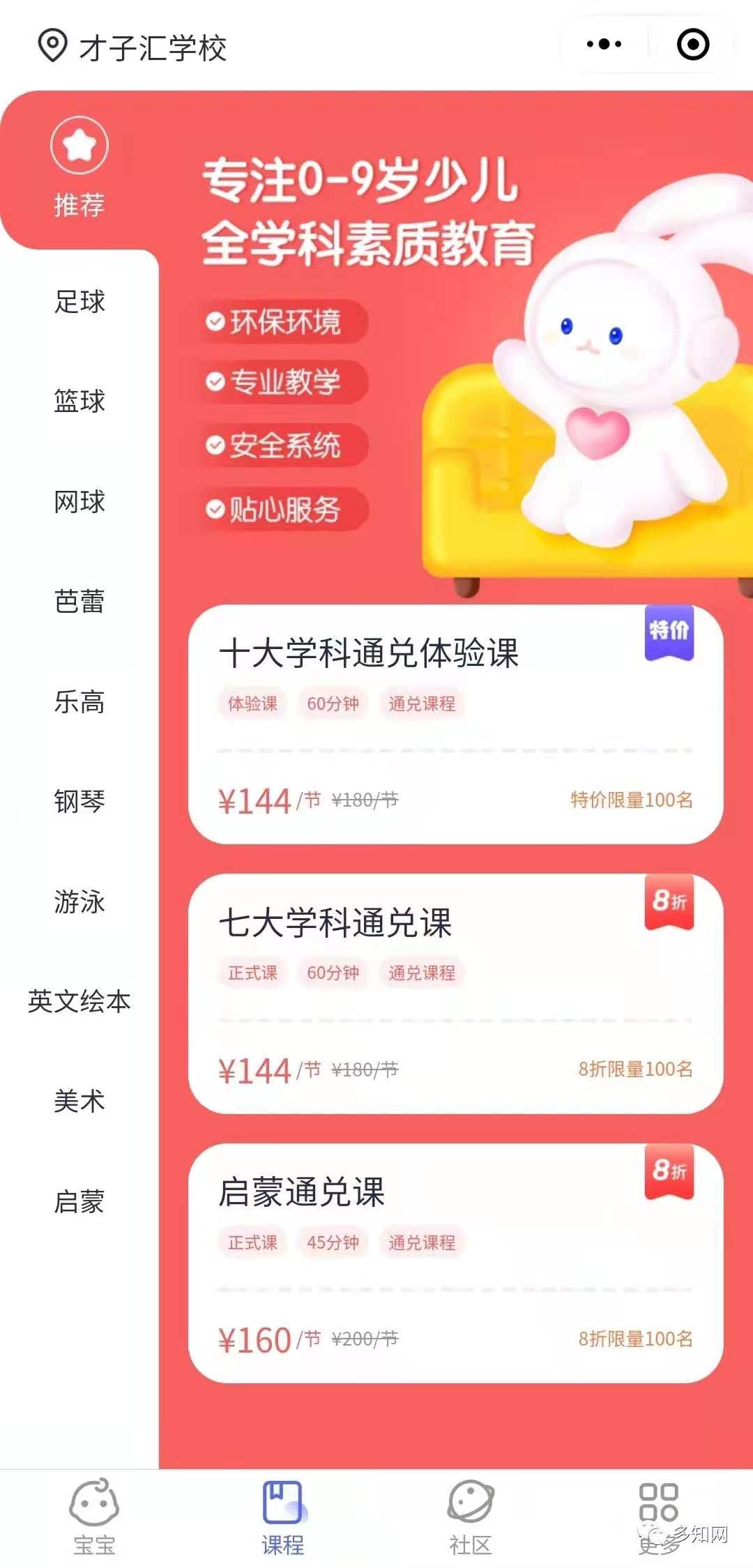Image resolution: width=753 pixels, height=1568 pixels.
Task: Open the 芭蕾 category
Action: coord(79,602)
